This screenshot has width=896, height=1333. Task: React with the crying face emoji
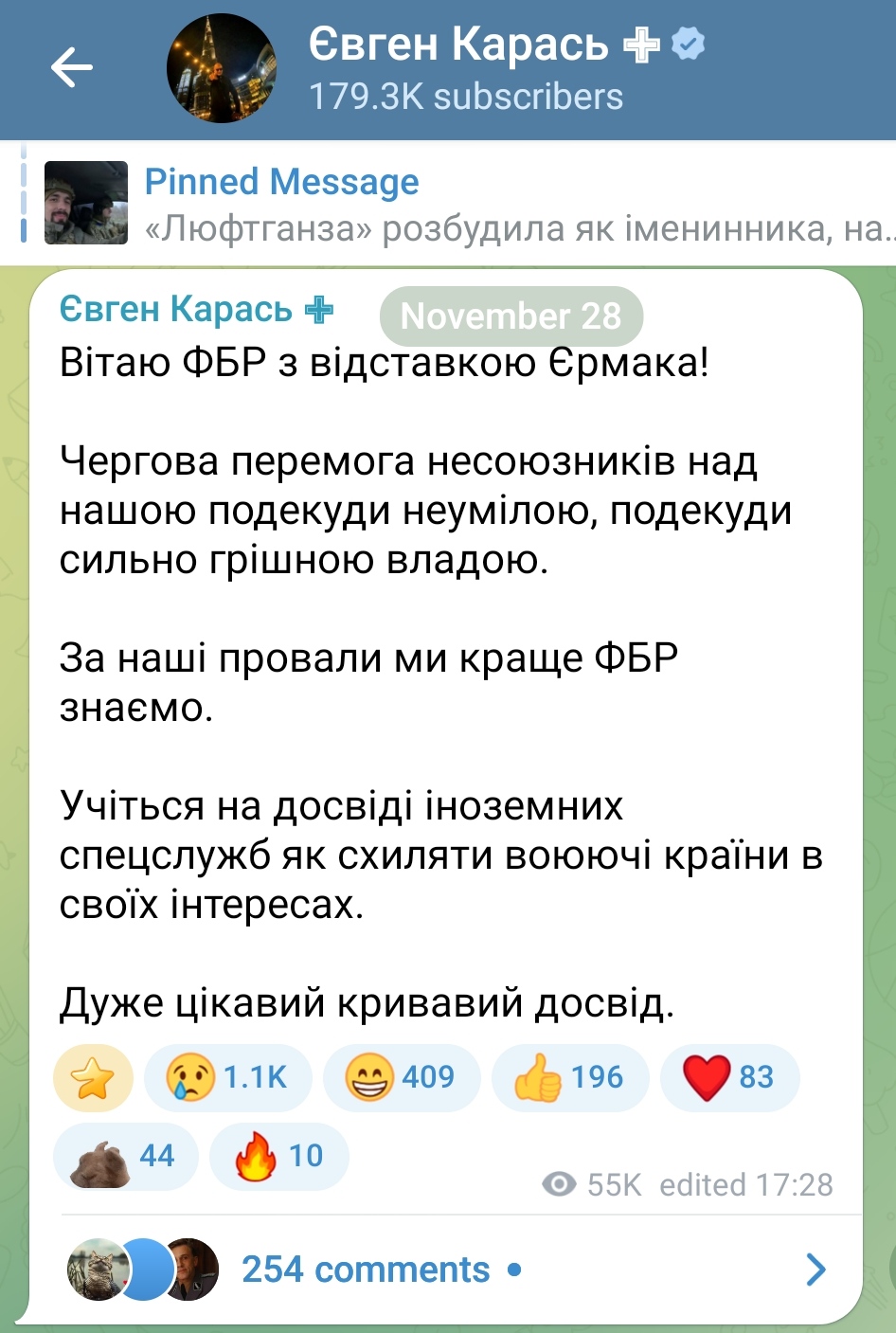coord(227,1078)
